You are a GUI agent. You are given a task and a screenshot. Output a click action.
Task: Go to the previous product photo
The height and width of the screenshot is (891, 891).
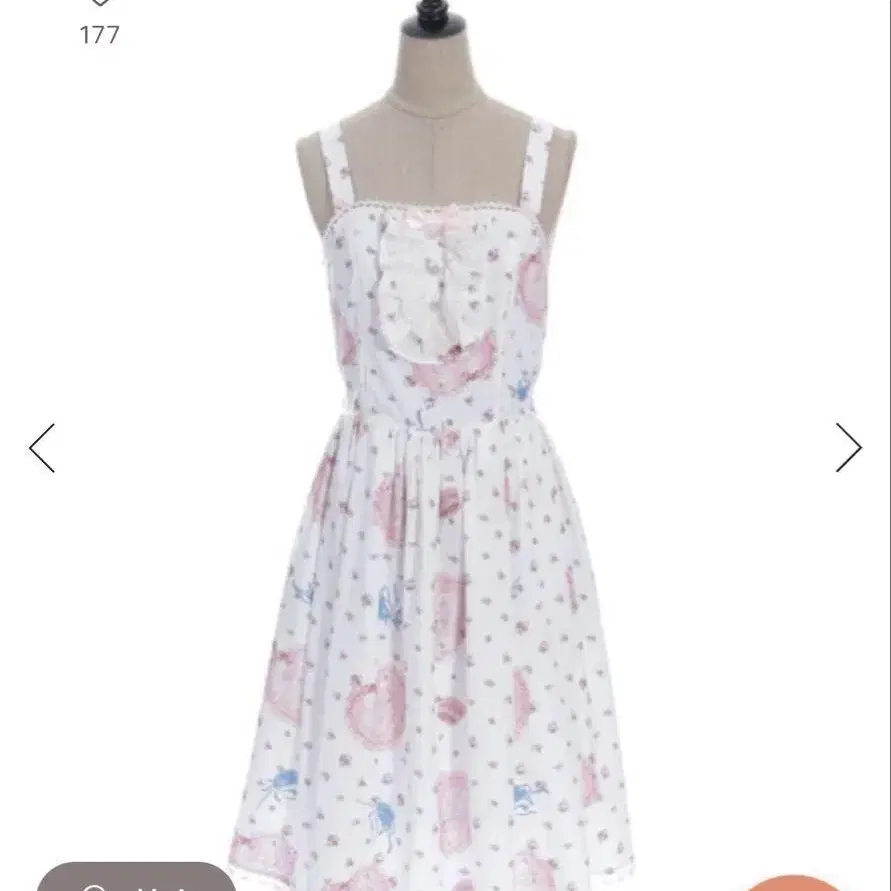[x=42, y=448]
